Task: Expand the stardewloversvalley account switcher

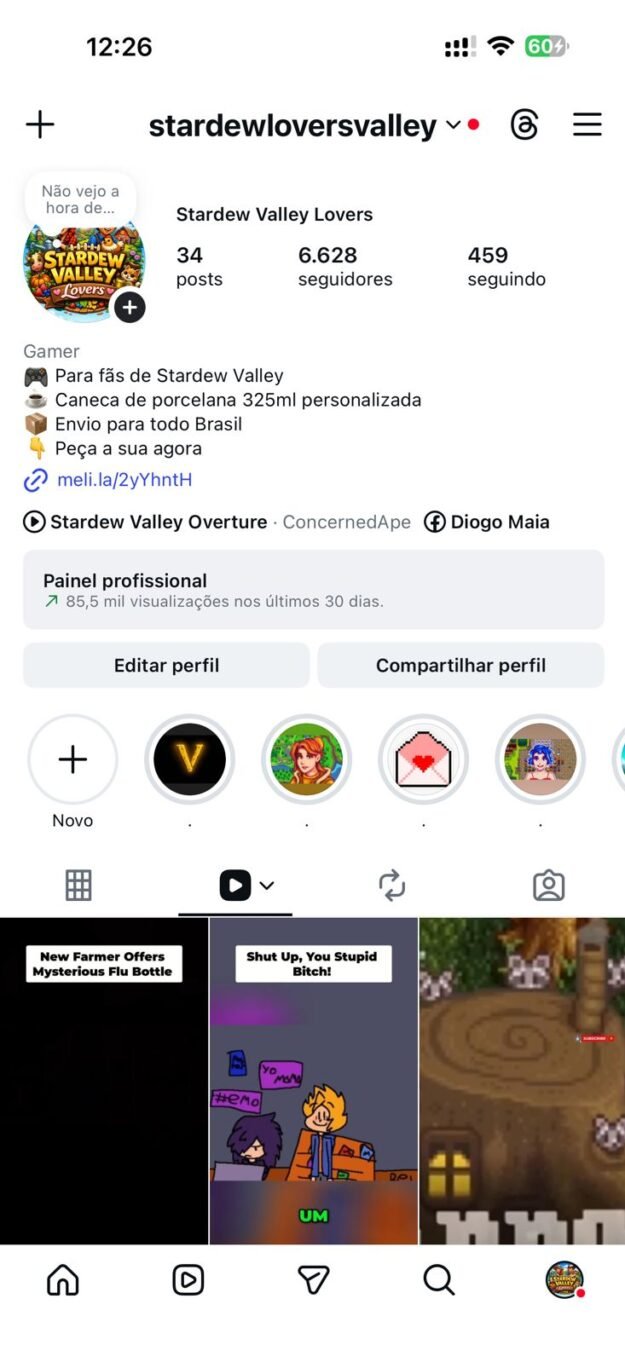Action: point(452,125)
